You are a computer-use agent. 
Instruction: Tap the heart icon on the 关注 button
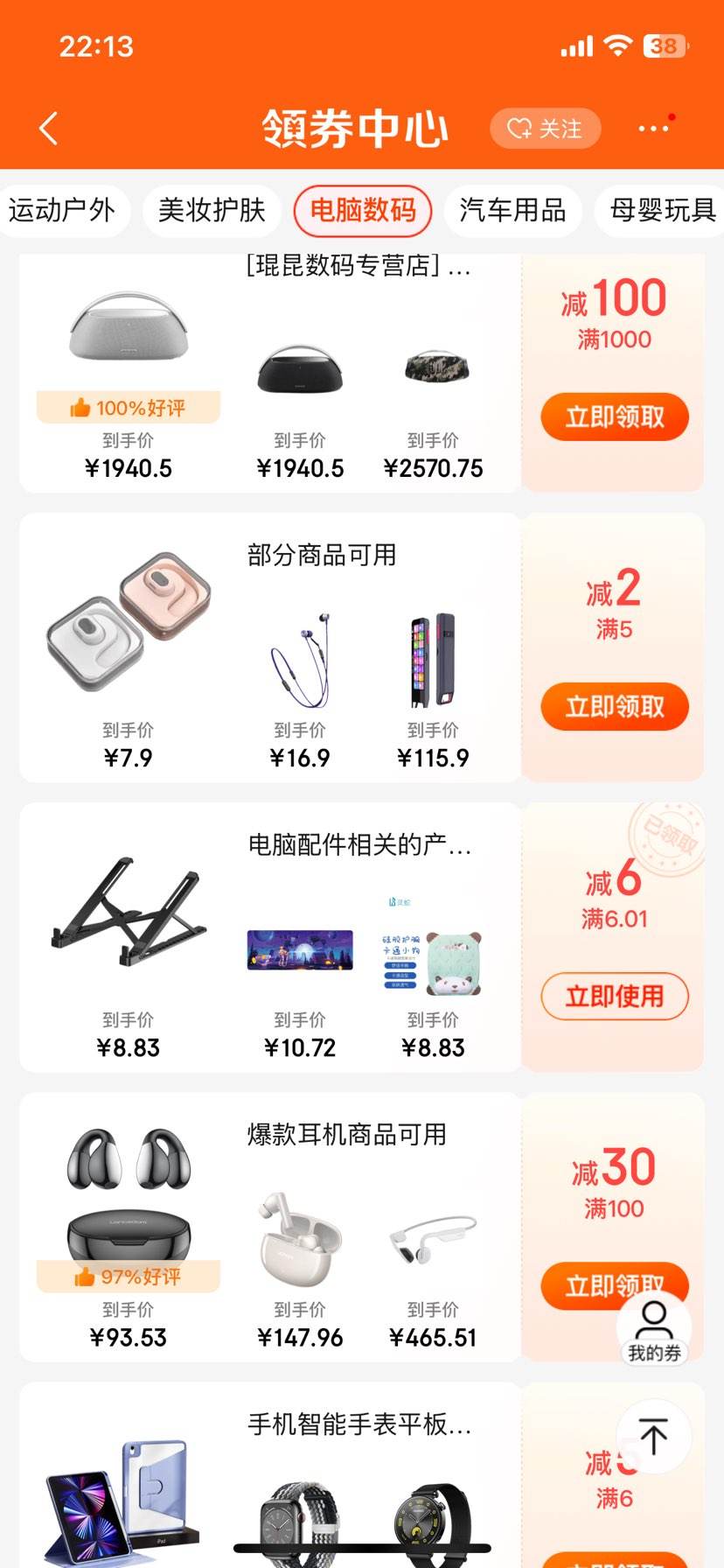point(519,129)
